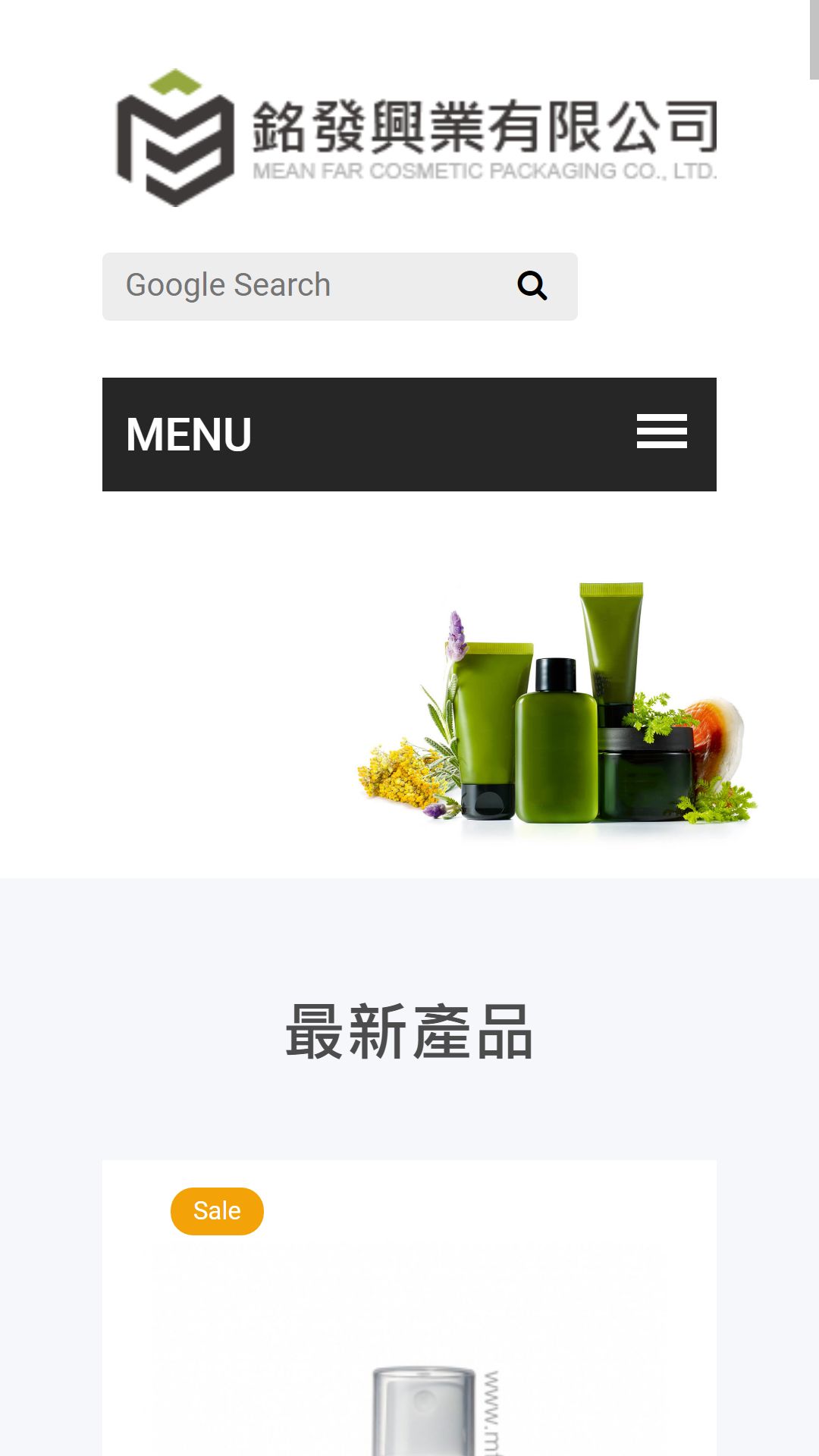Tap the Google Search text field
The height and width of the screenshot is (1456, 819).
[303, 286]
